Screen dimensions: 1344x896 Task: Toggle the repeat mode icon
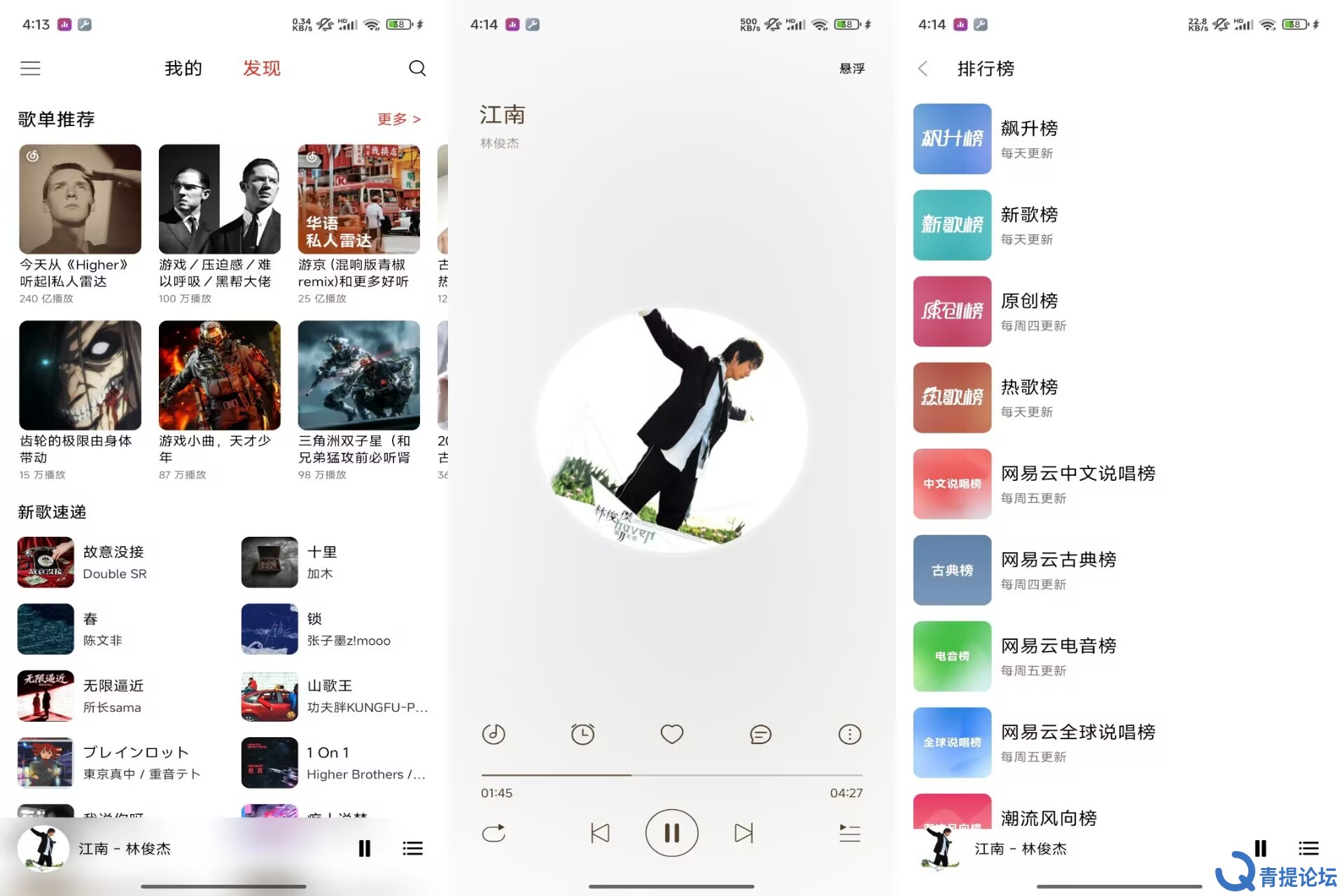[x=493, y=833]
